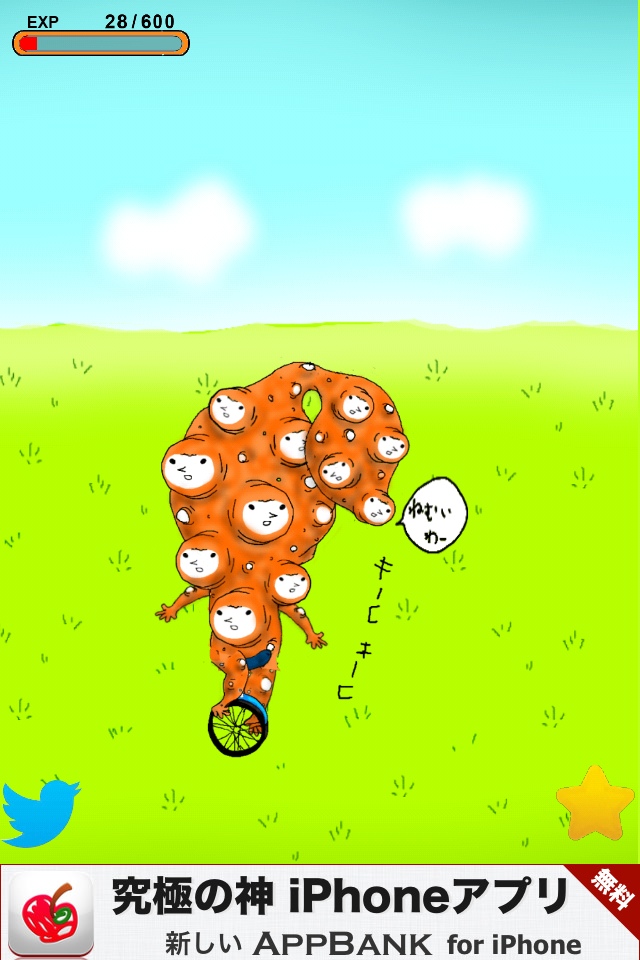Tap the yellow star icon
The height and width of the screenshot is (960, 640).
[x=594, y=803]
